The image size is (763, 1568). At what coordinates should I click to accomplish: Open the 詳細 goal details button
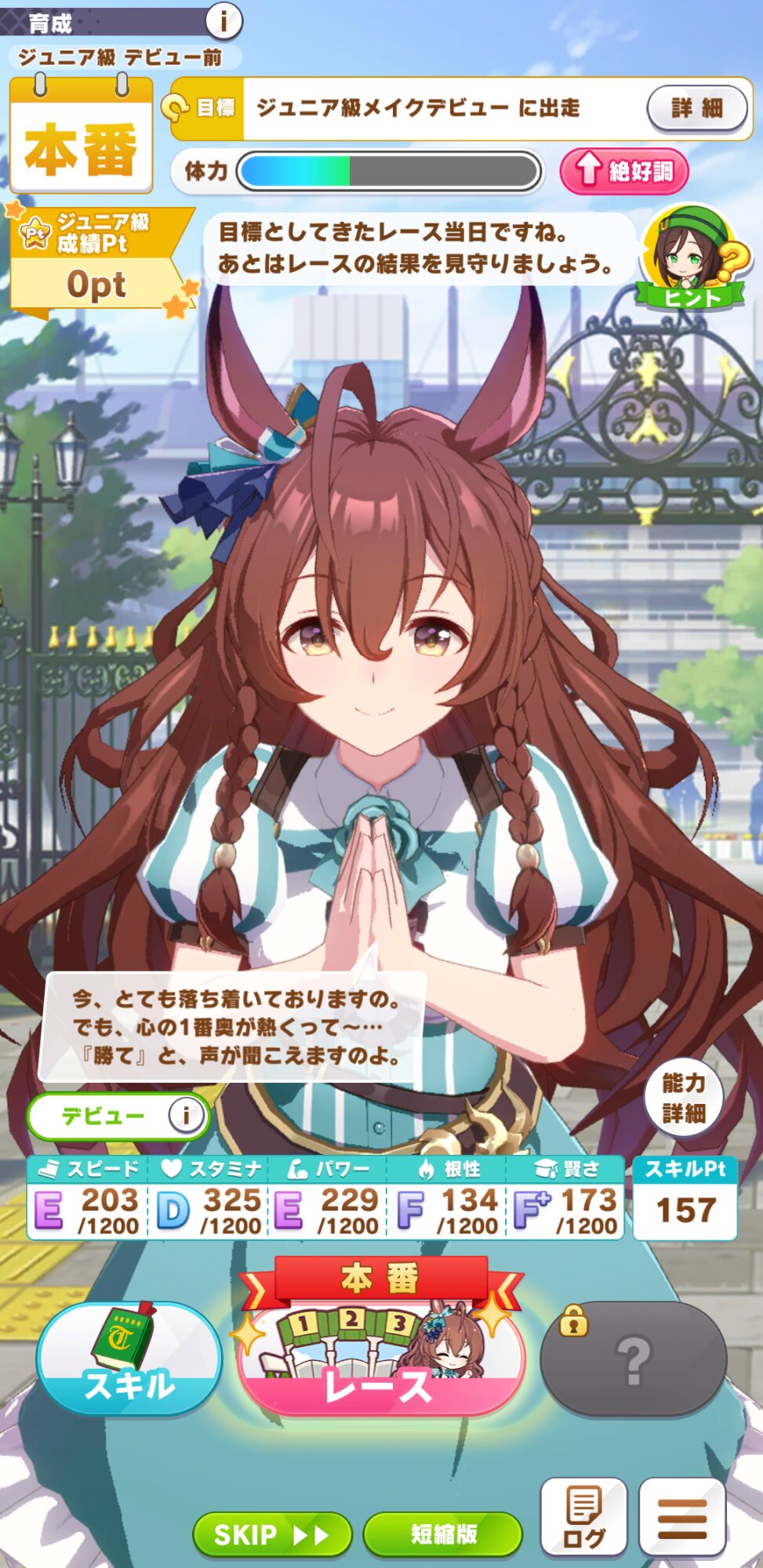tap(696, 108)
